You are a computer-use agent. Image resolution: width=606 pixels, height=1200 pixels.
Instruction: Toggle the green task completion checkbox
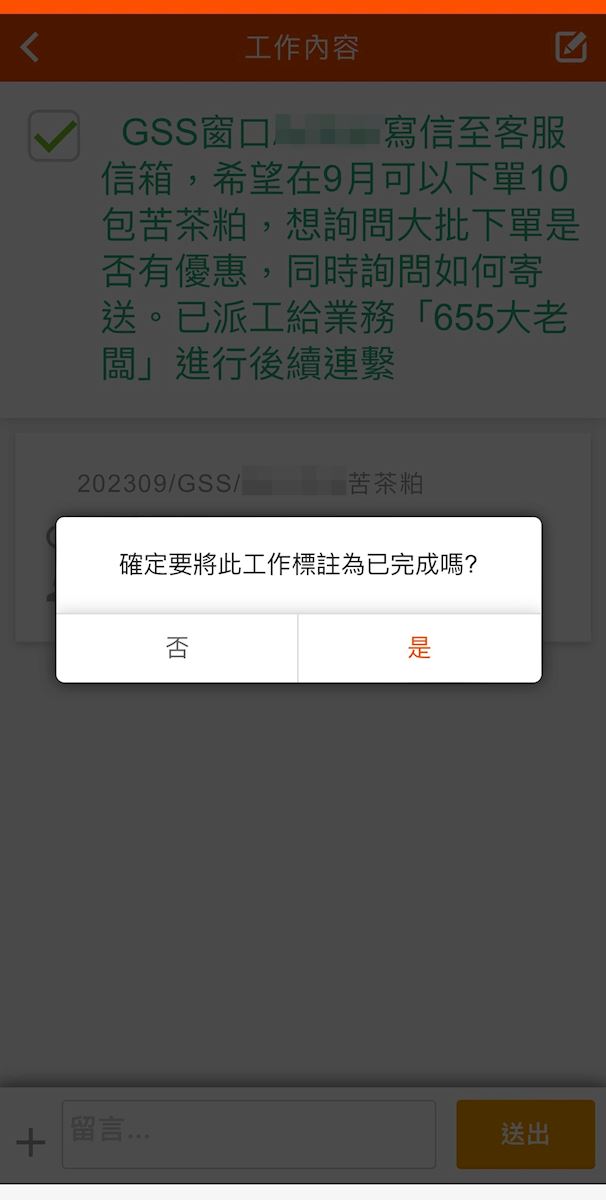coord(54,136)
